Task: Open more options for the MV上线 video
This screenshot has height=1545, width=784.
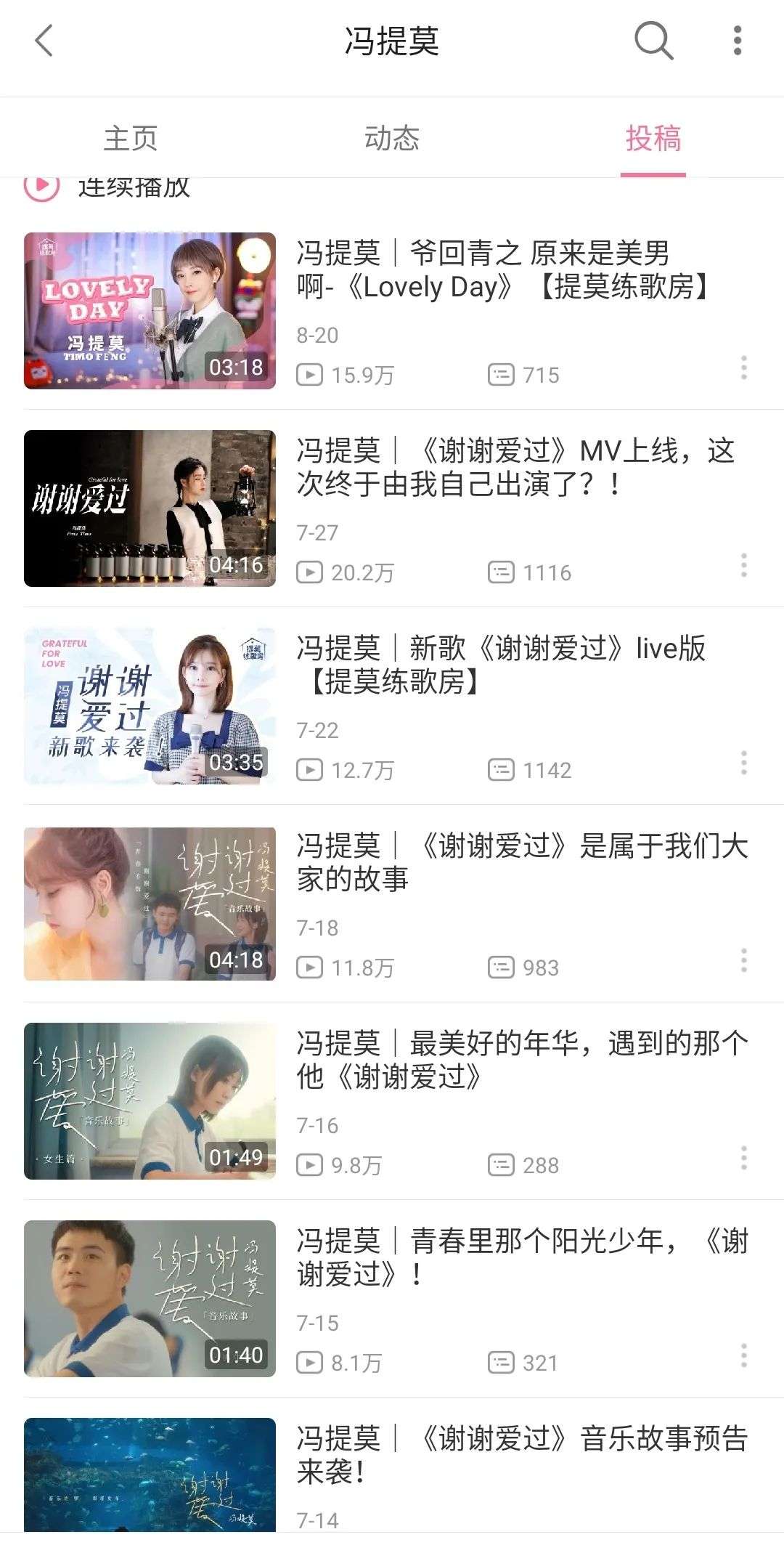Action: [743, 566]
